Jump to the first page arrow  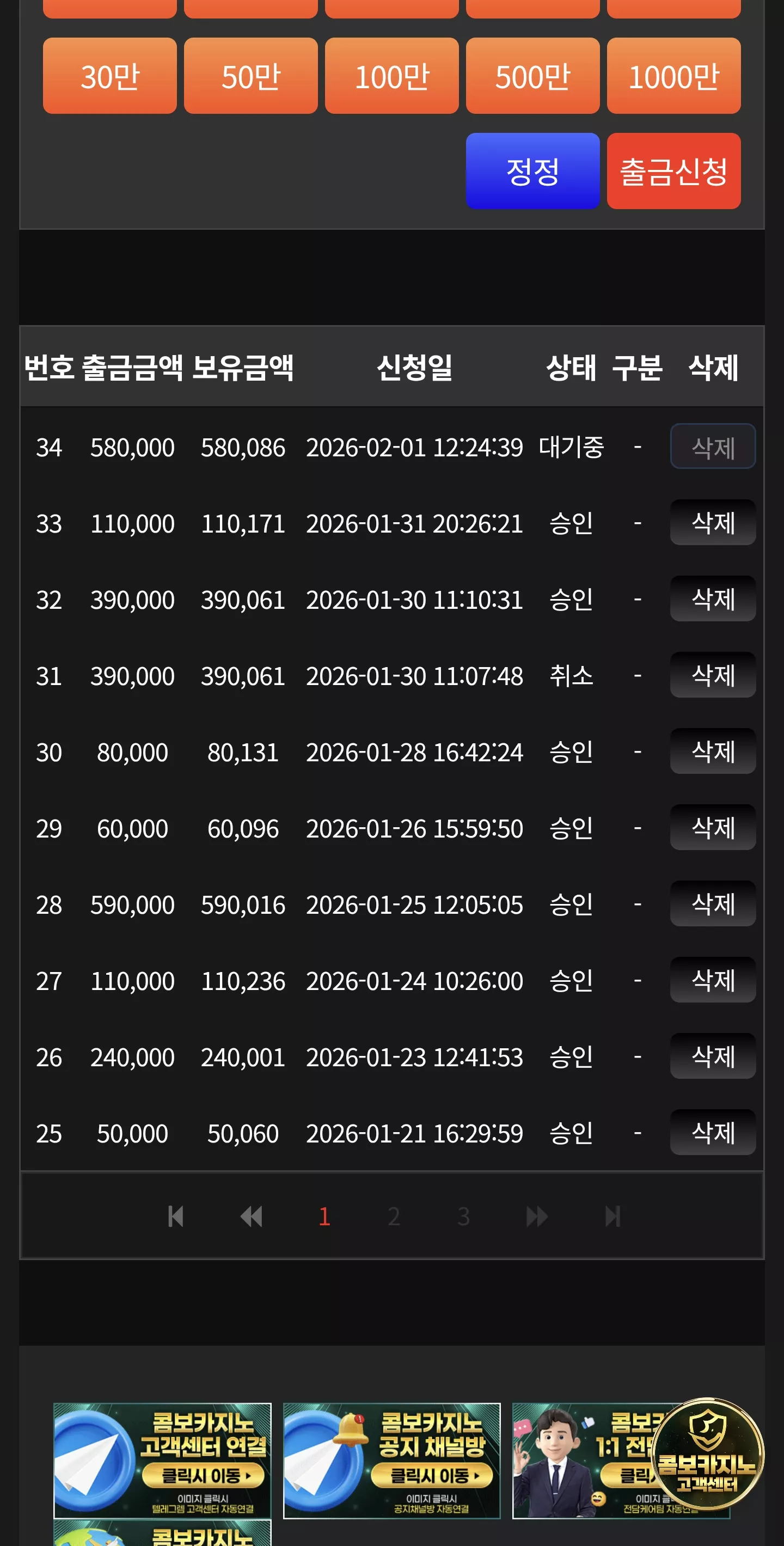coord(176,1217)
